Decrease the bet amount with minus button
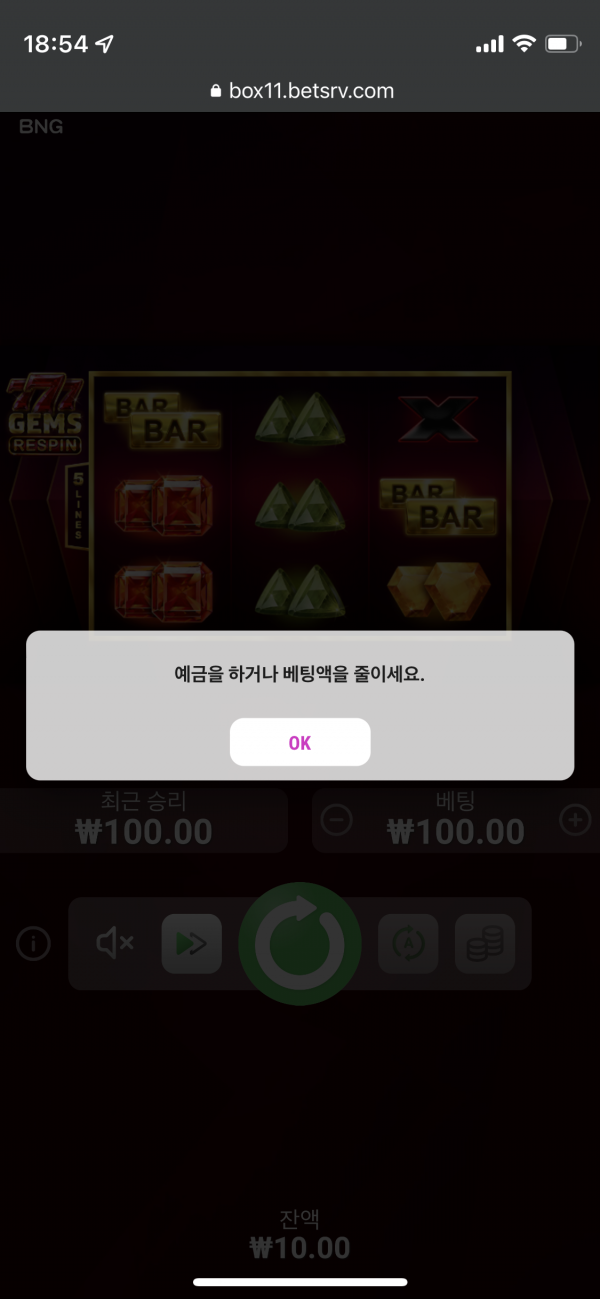600x1299 pixels. pyautogui.click(x=337, y=820)
